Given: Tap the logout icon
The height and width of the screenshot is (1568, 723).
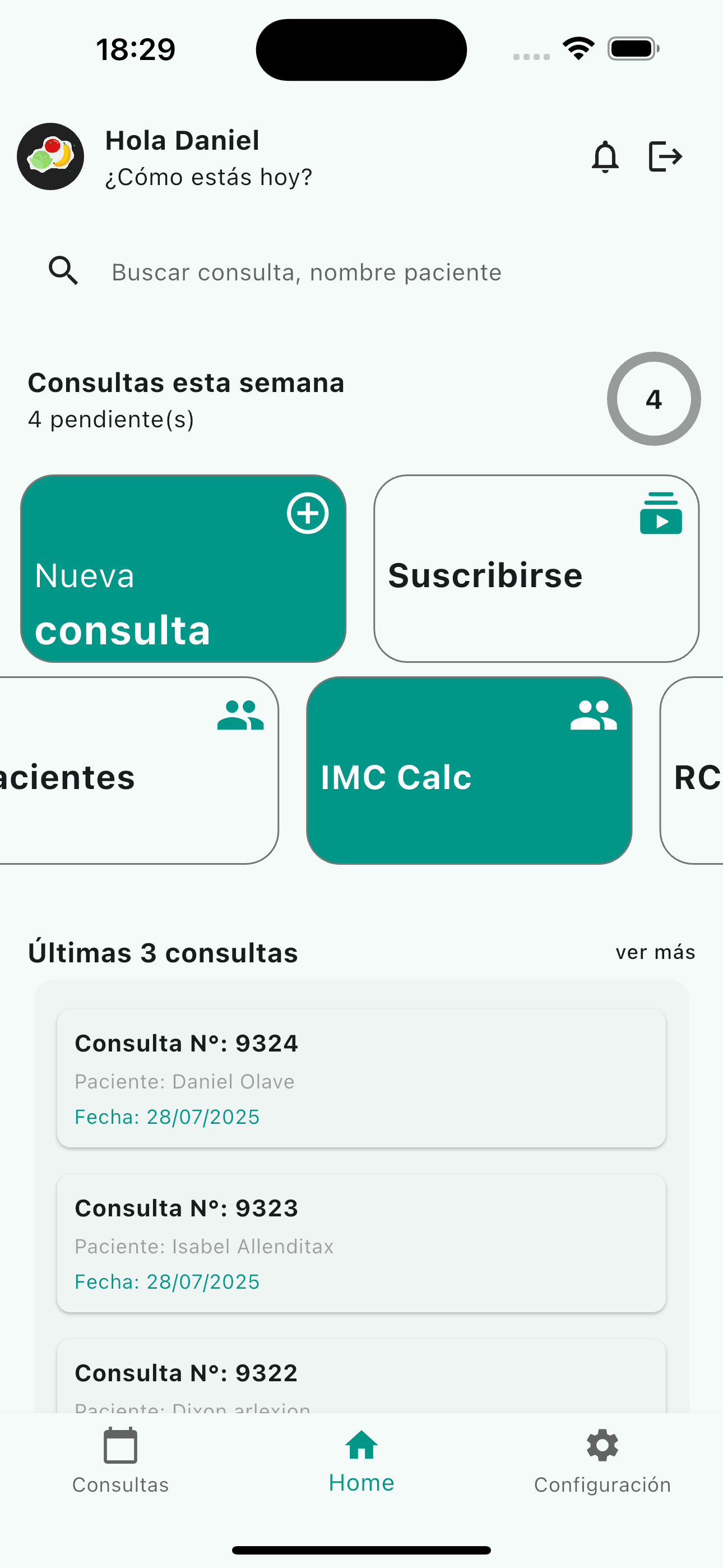Looking at the screenshot, I should (665, 156).
